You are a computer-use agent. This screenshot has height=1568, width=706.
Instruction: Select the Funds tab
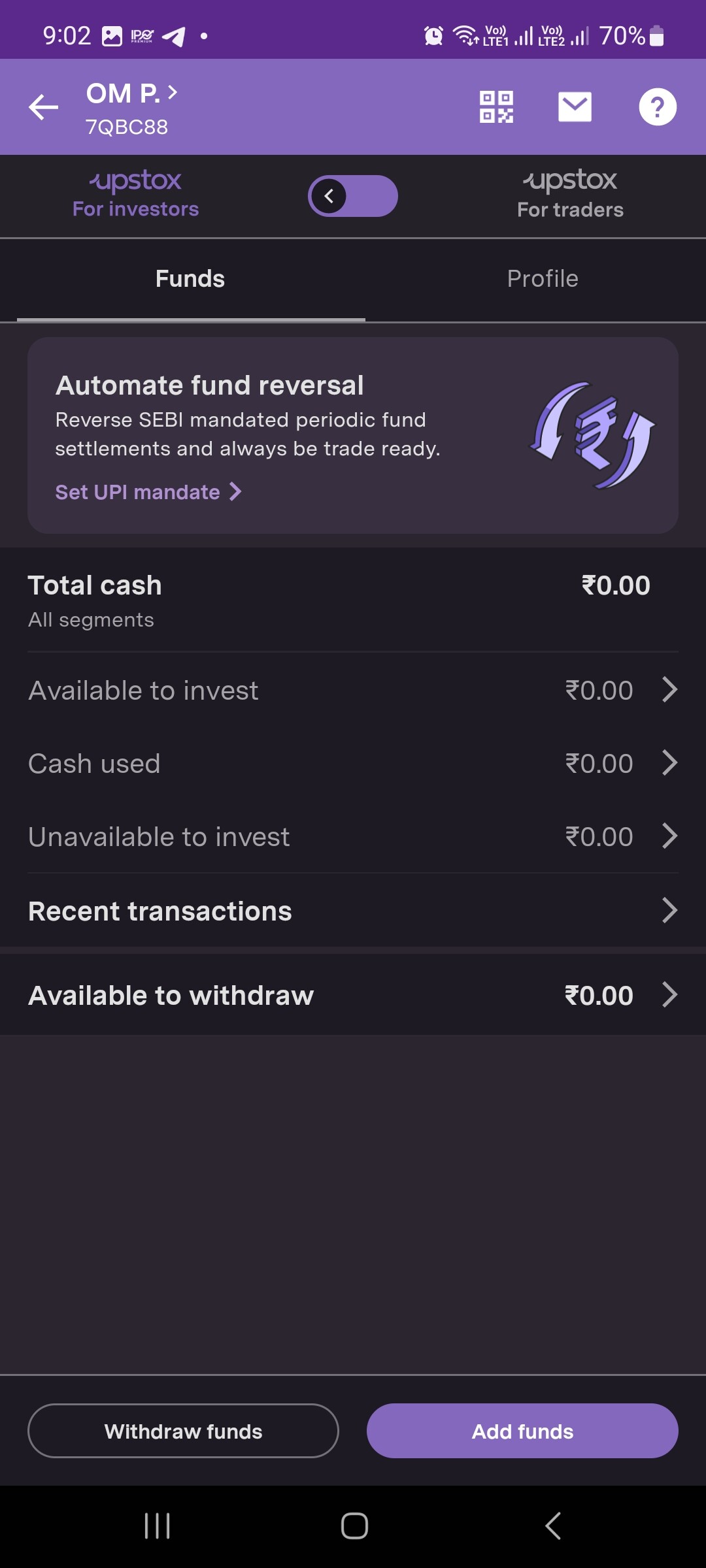click(x=190, y=279)
